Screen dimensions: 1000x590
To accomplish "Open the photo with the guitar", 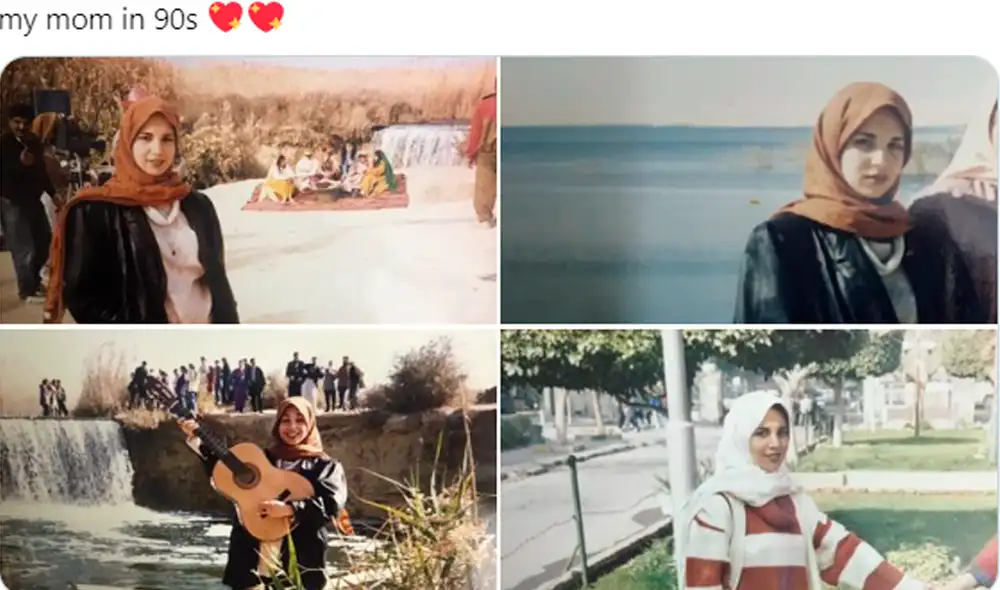I will click(x=248, y=460).
